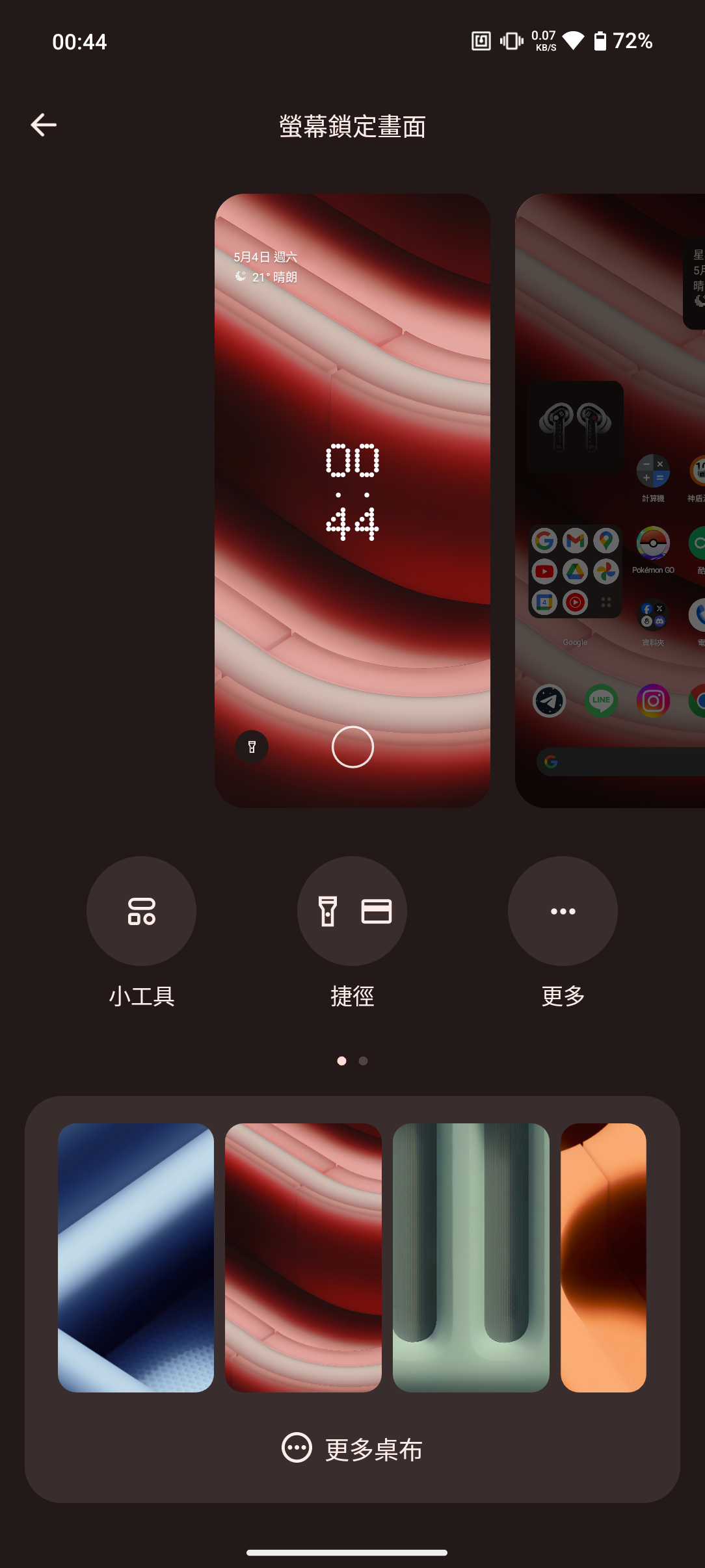Tap the second page indicator dot
705x1568 pixels.
click(363, 1061)
